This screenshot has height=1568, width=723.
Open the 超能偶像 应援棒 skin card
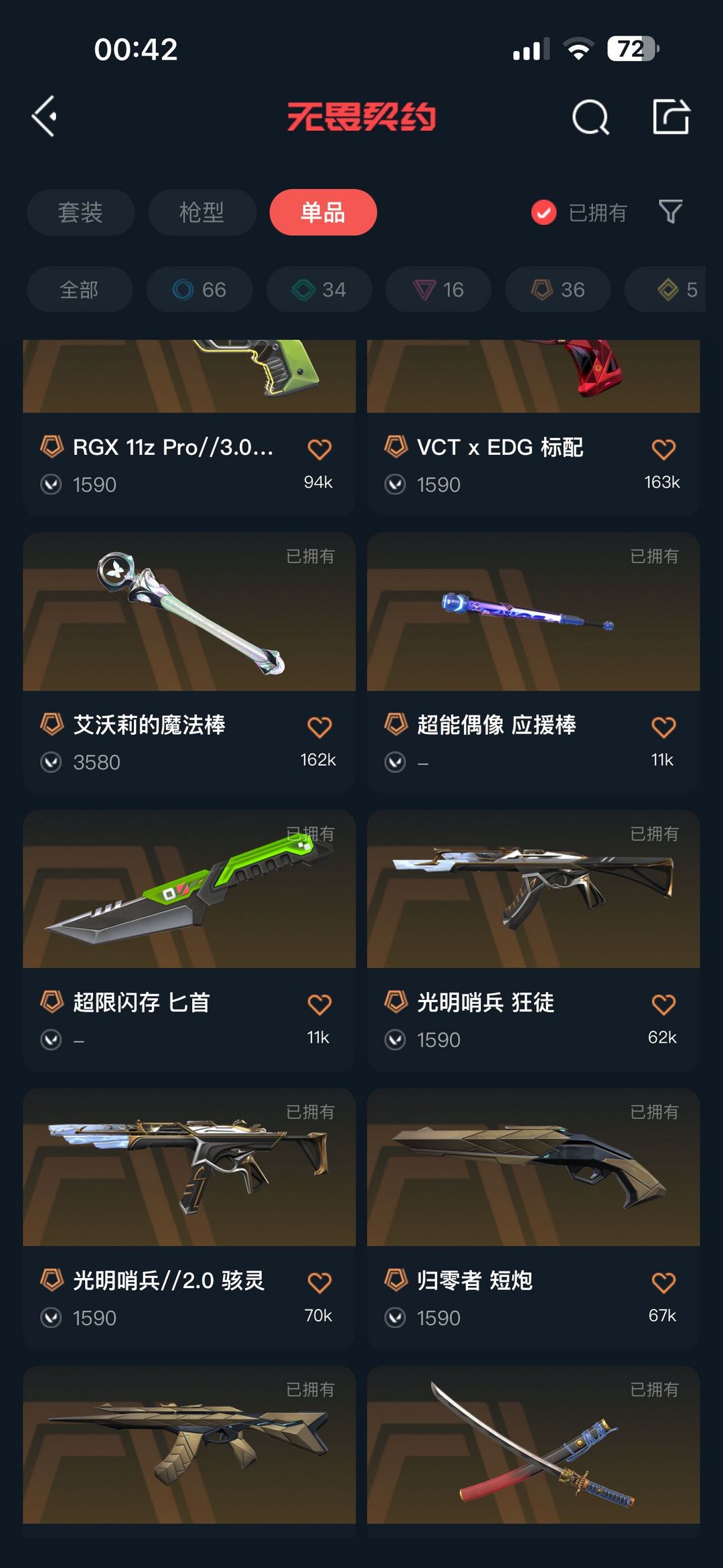(x=534, y=662)
